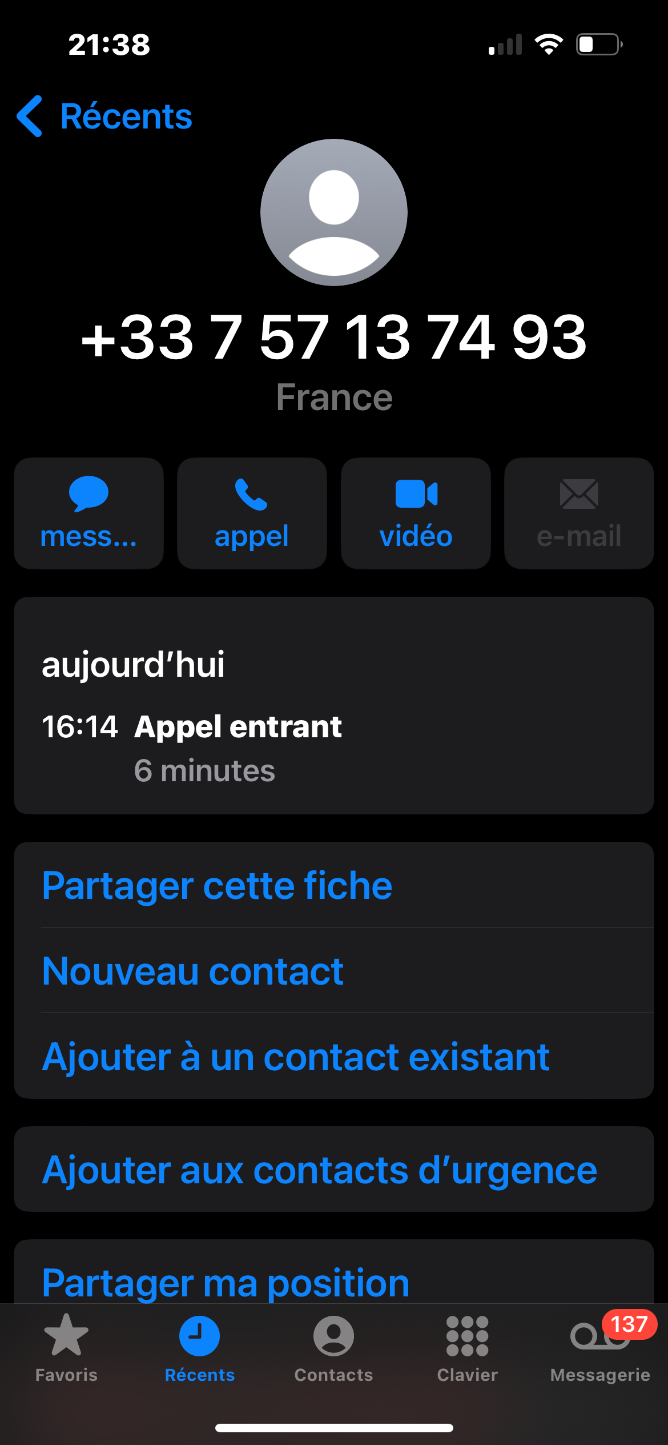The height and width of the screenshot is (1445, 668).
Task: Tap Ajouter aux contacts d'urgence
Action: 334,1169
